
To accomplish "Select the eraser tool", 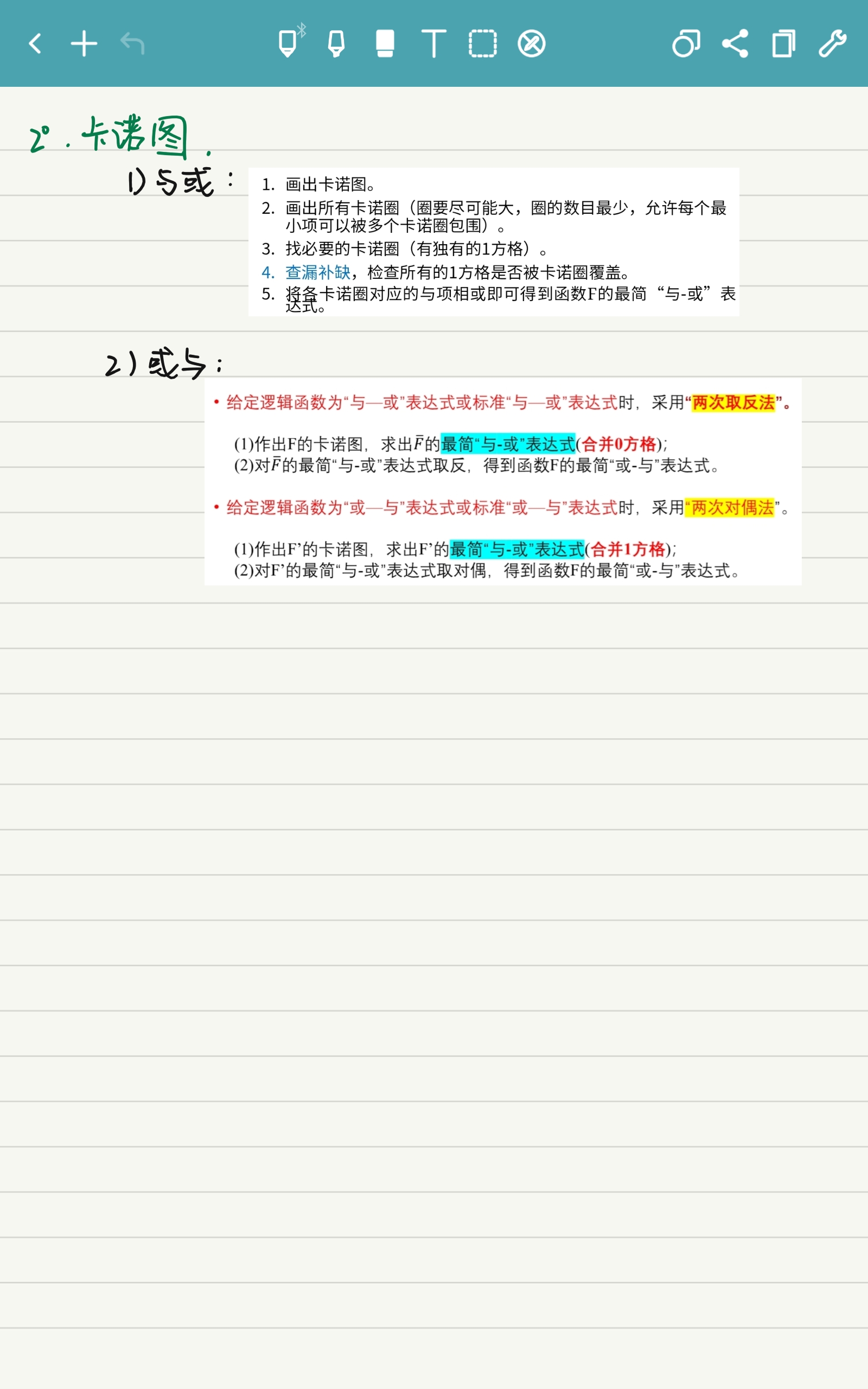I will [x=384, y=43].
